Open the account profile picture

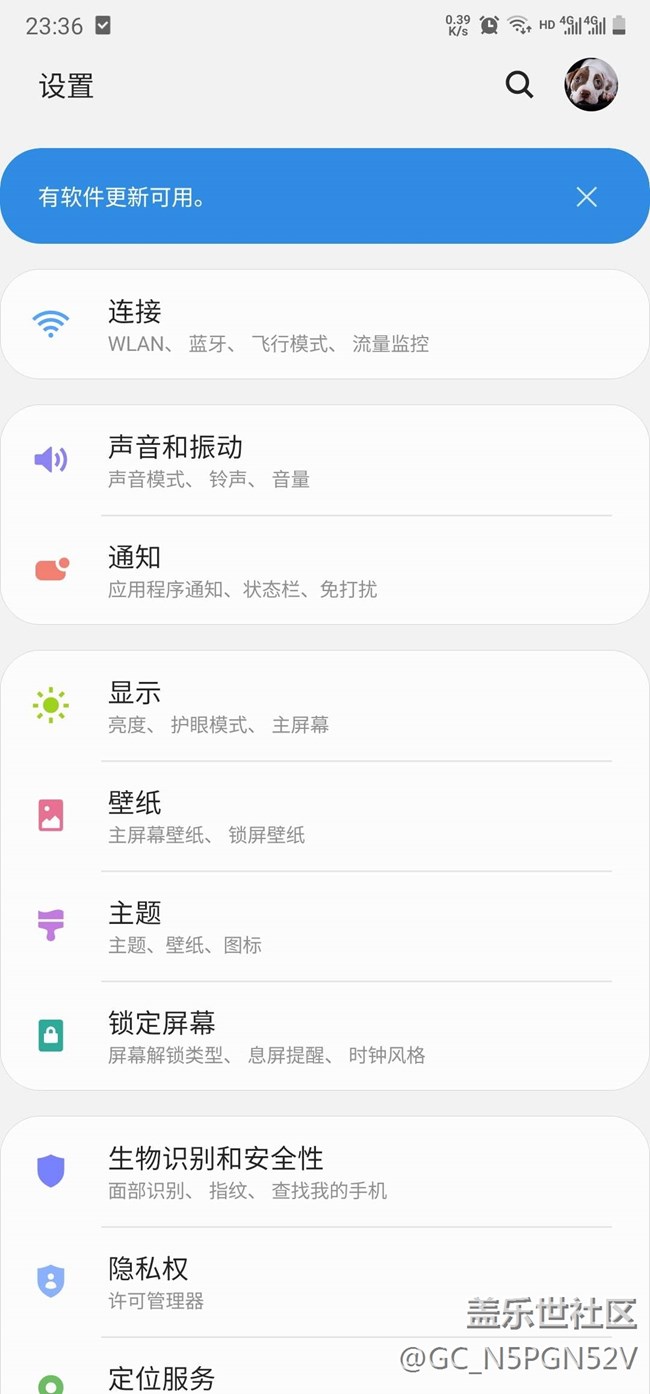click(x=591, y=85)
